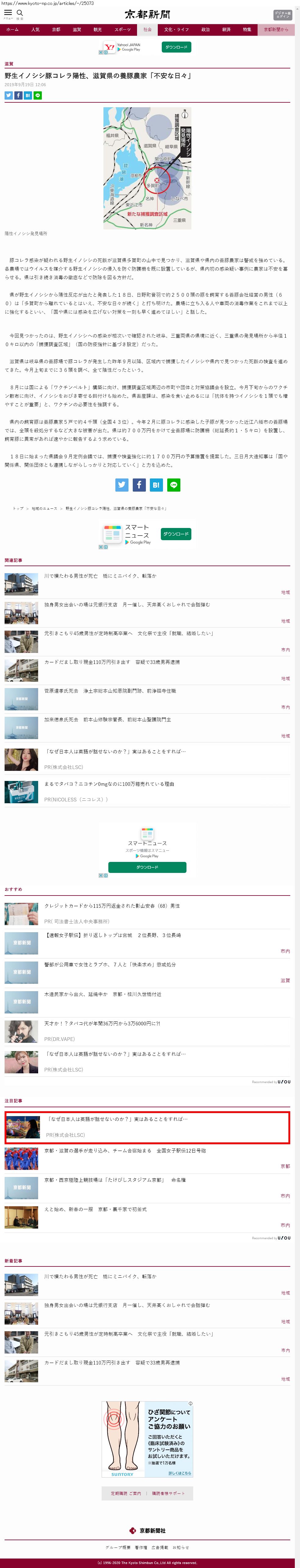
Task: Open the えと始め、新春の一服 article
Action: [x=95, y=1209]
